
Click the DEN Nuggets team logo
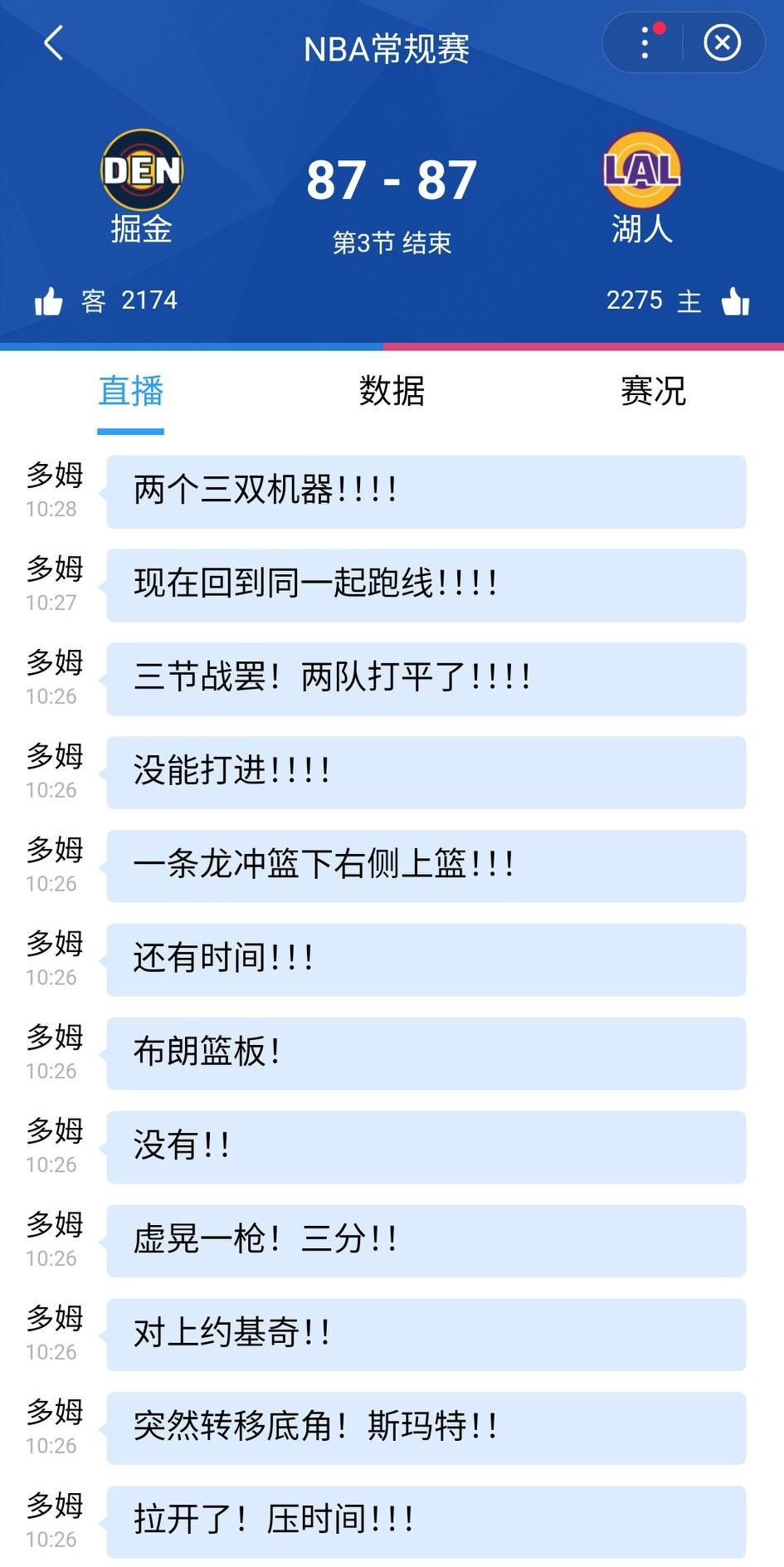pyautogui.click(x=141, y=170)
